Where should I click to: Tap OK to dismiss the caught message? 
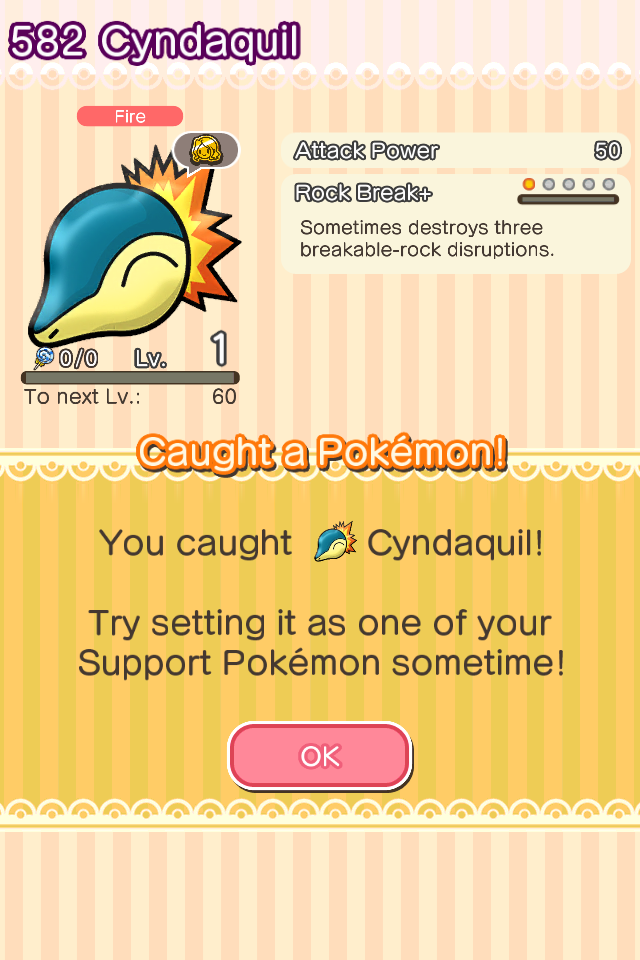tap(320, 756)
